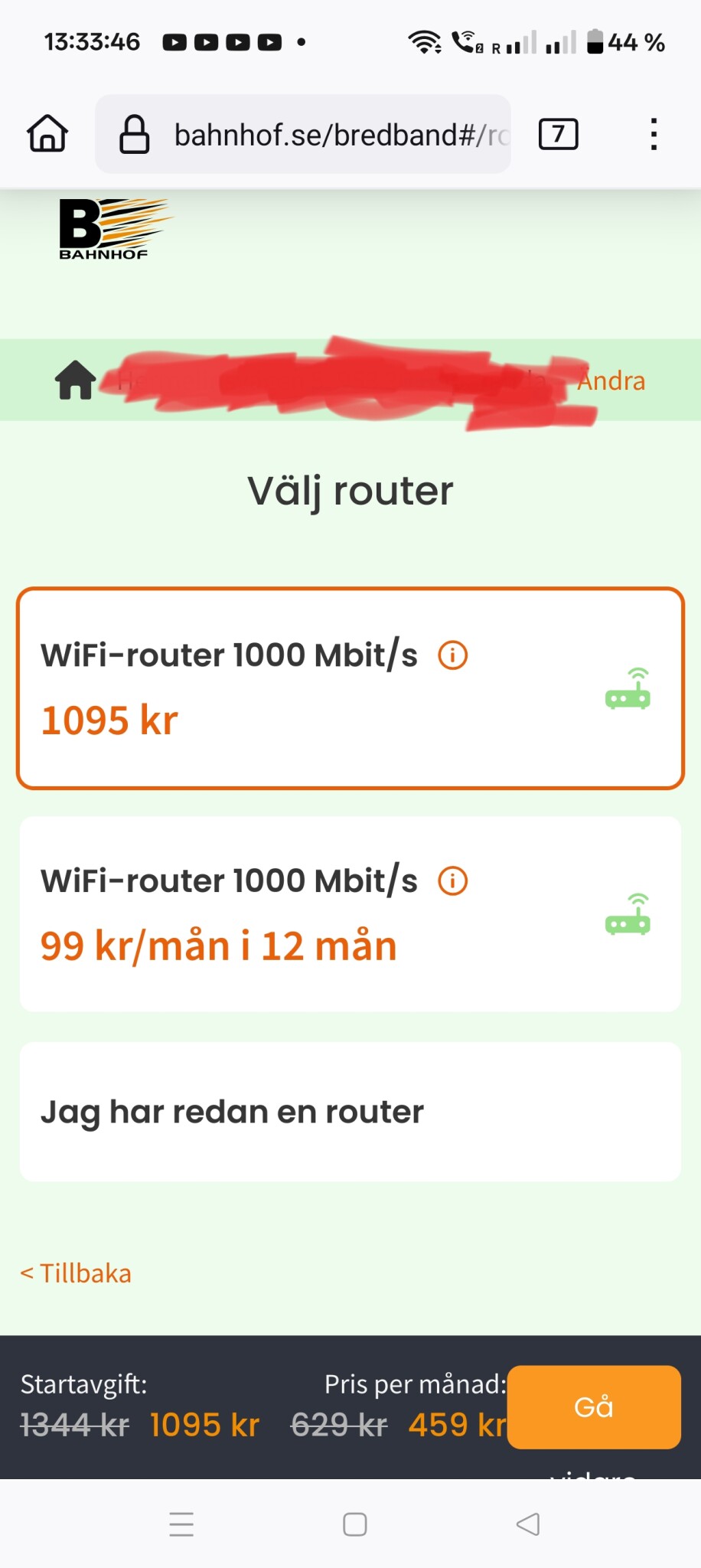This screenshot has width=701, height=1568.
Task: Select "Jag har redan en router"
Action: [350, 1112]
